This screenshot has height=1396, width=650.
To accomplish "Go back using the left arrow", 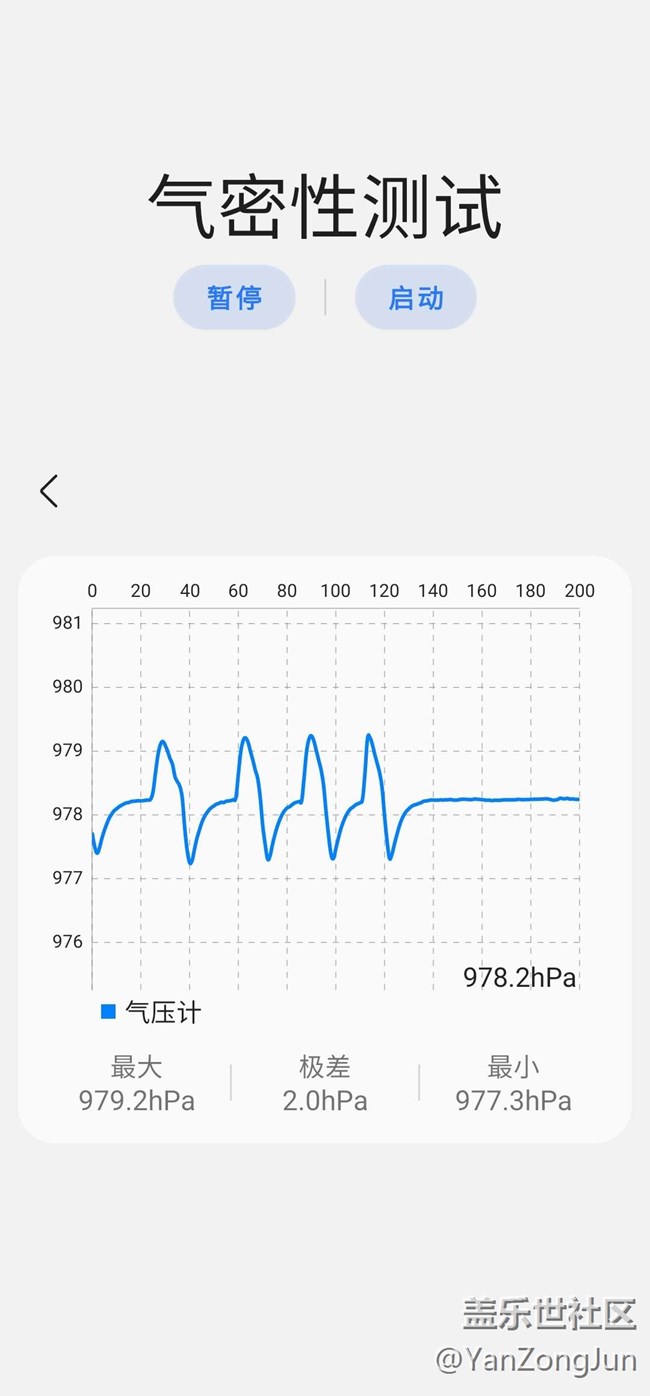I will 49,491.
